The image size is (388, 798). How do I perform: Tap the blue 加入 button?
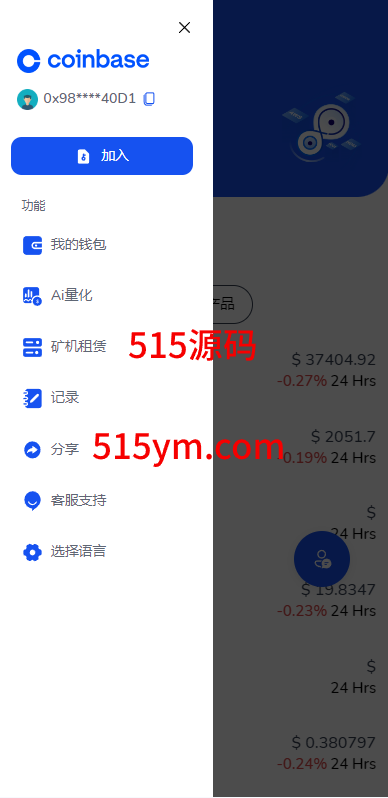(102, 156)
